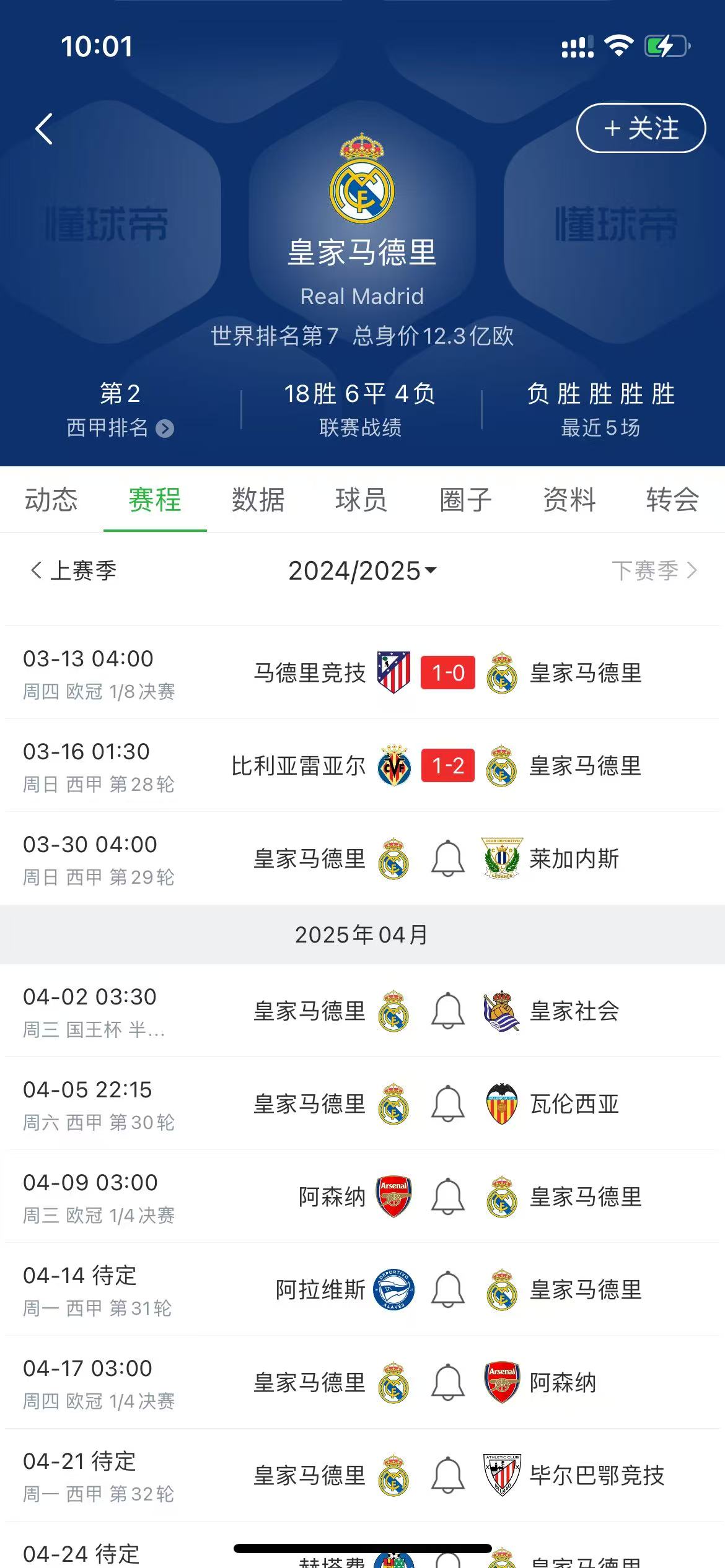Screen dimensions: 725x1568
Task: Switch to the 动态 tab
Action: [x=51, y=499]
